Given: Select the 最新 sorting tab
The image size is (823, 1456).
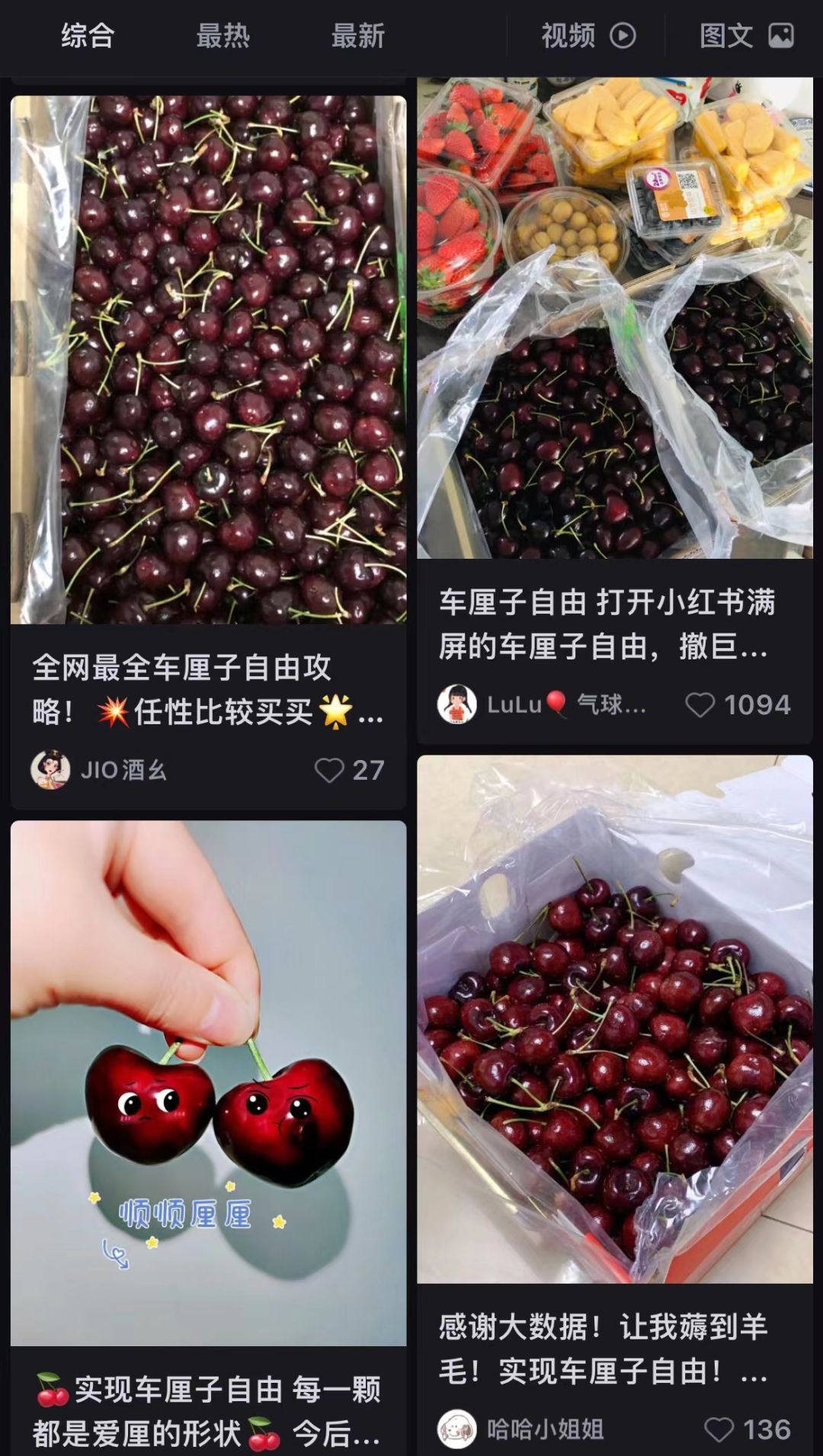Looking at the screenshot, I should pyautogui.click(x=357, y=36).
